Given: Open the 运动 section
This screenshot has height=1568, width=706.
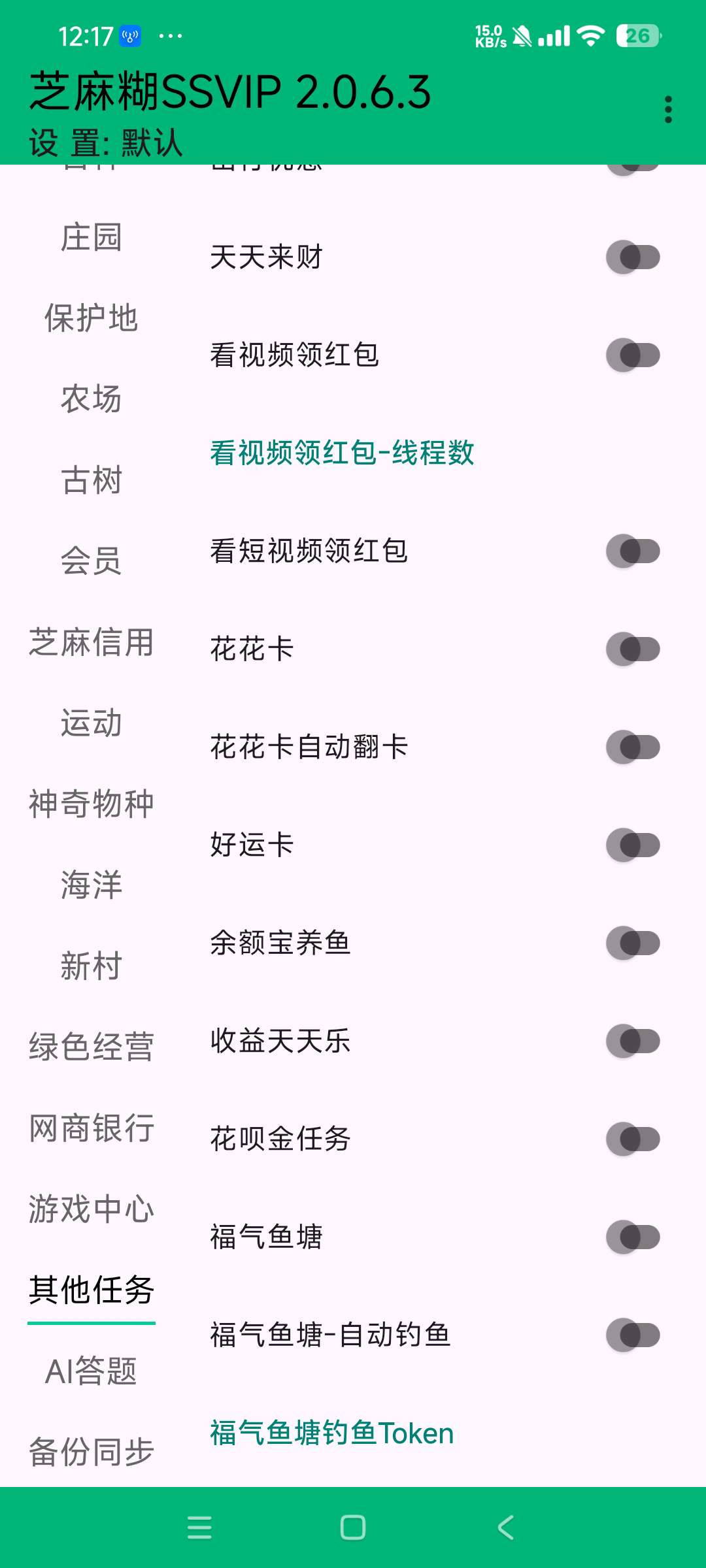Looking at the screenshot, I should point(92,723).
